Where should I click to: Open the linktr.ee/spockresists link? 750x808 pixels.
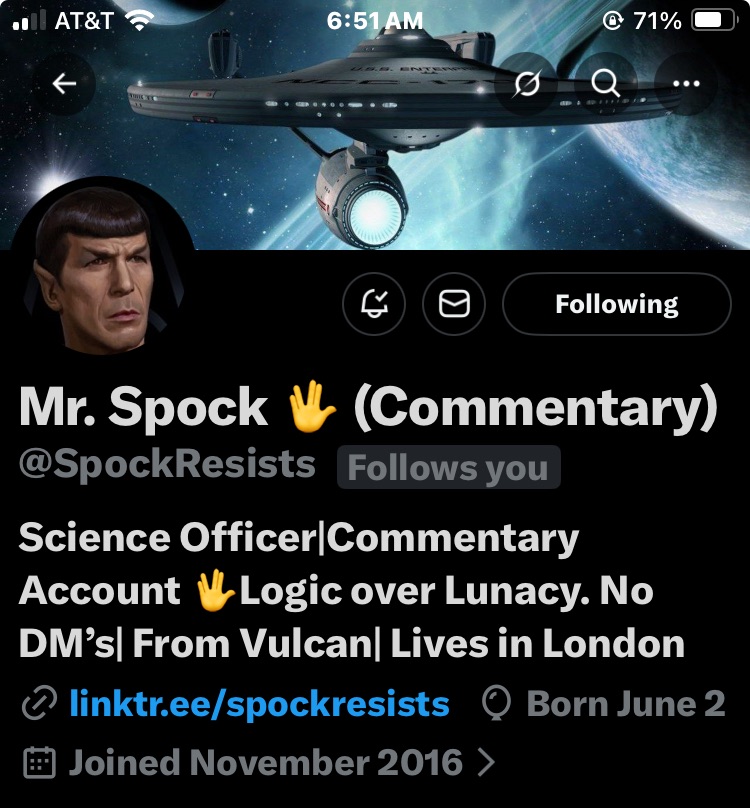[259, 704]
